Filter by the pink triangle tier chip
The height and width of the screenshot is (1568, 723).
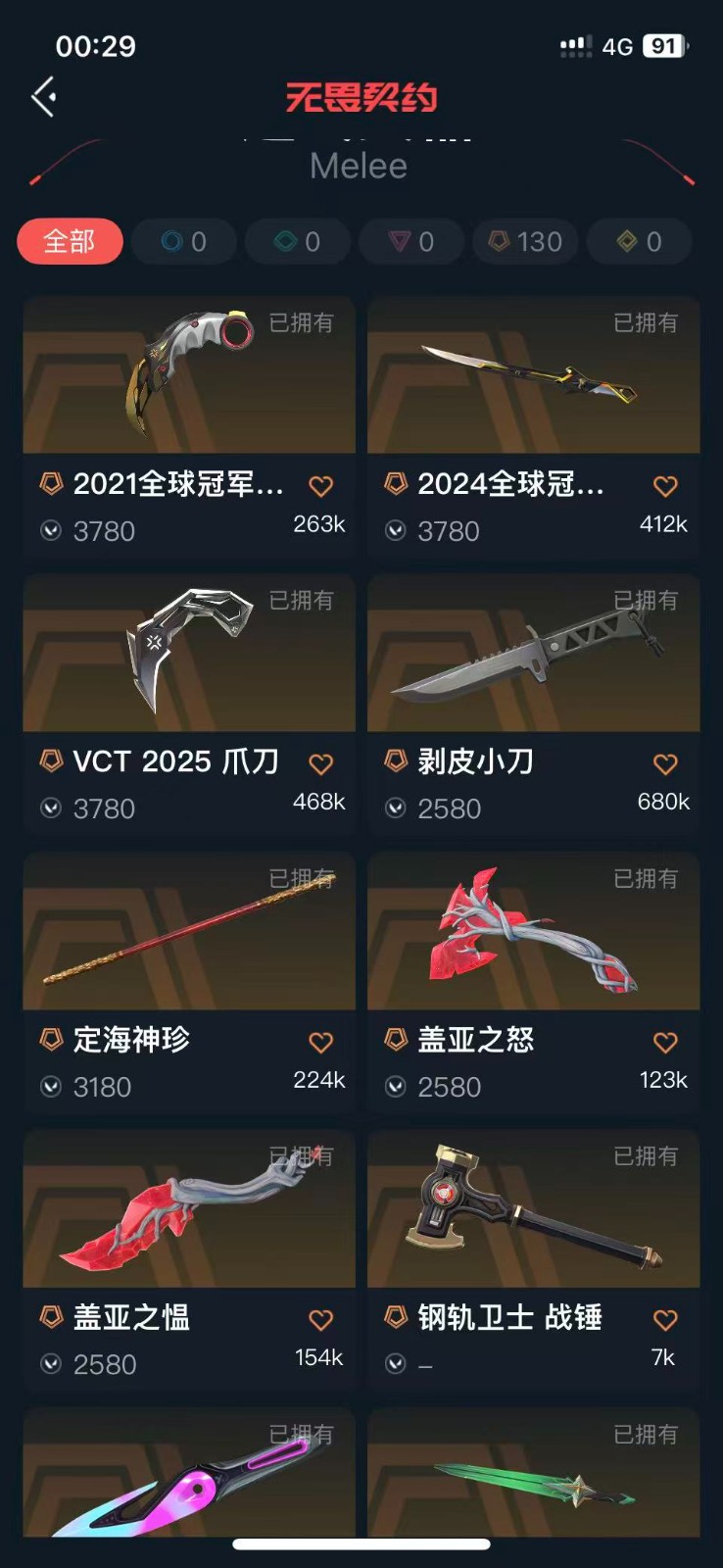[410, 241]
